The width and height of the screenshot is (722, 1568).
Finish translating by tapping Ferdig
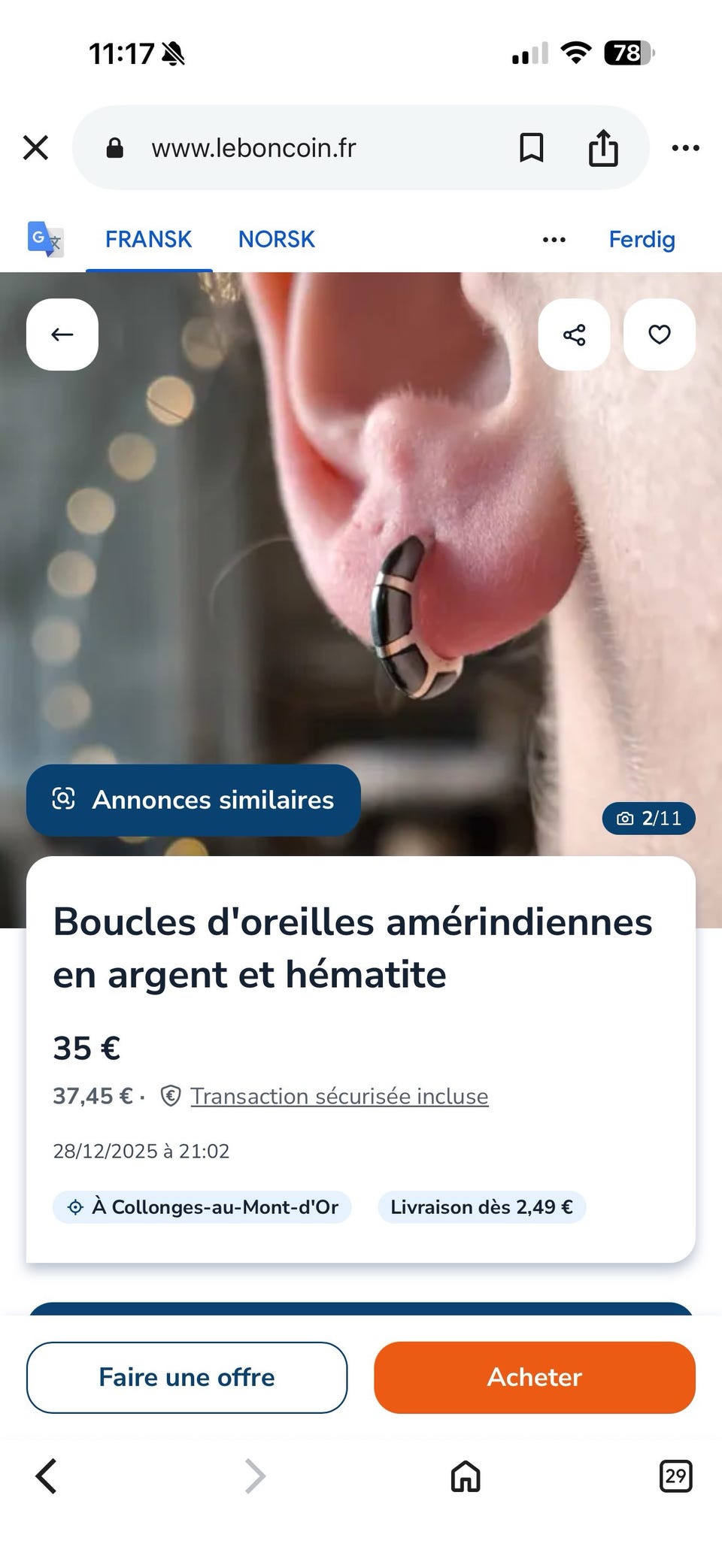click(x=642, y=239)
